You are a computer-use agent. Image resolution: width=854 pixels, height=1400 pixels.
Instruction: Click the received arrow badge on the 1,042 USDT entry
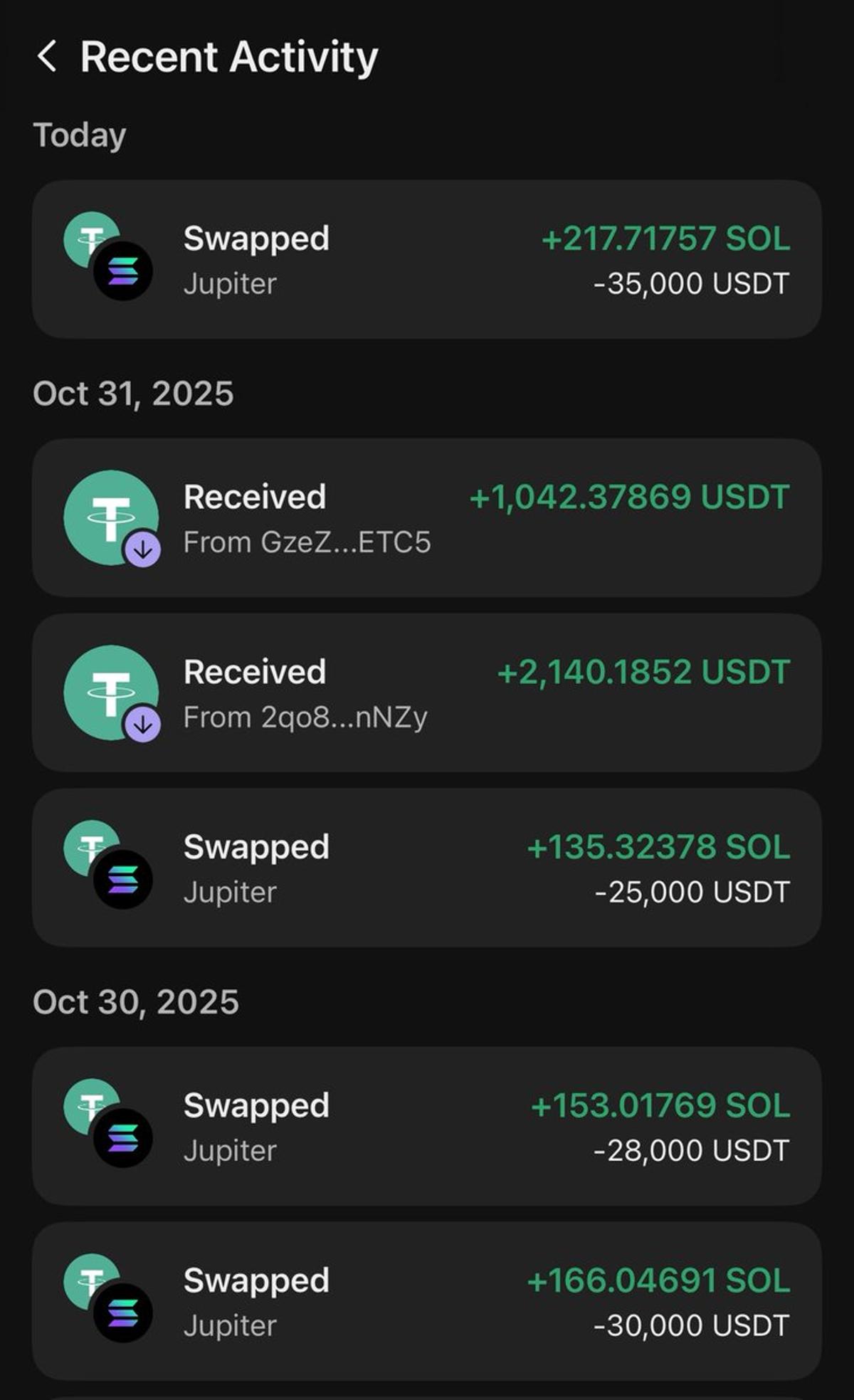point(142,547)
